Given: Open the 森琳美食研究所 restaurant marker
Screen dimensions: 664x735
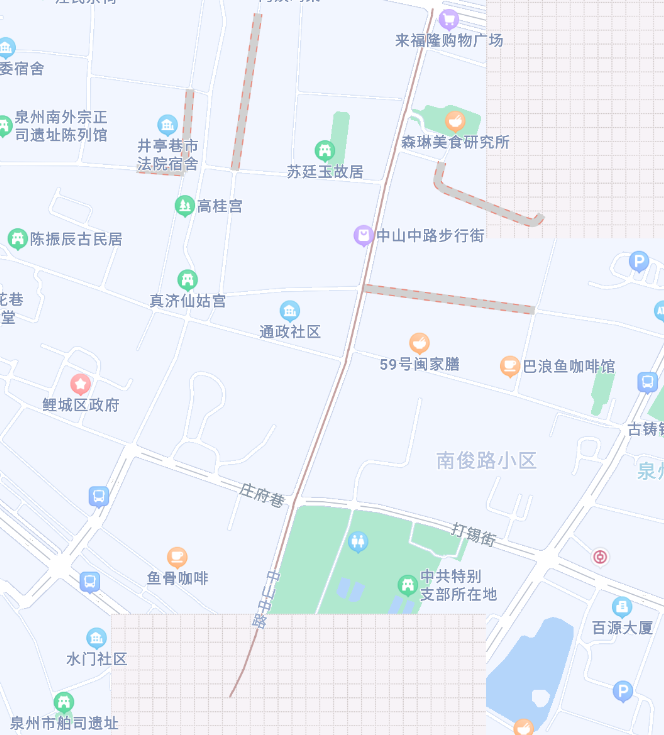Looking at the screenshot, I should [x=455, y=121].
